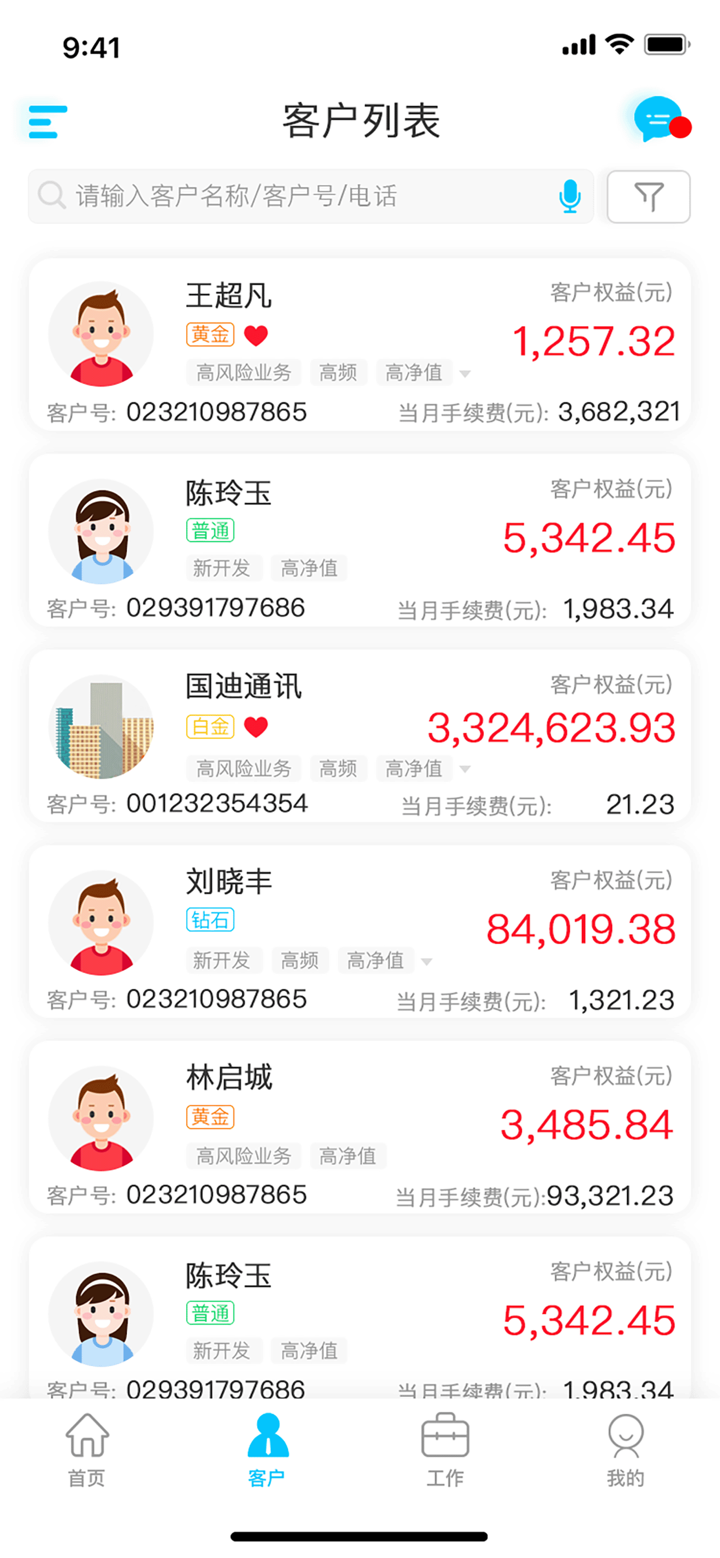View 刘晓丰 customer details
The image size is (720, 1558).
click(360, 932)
